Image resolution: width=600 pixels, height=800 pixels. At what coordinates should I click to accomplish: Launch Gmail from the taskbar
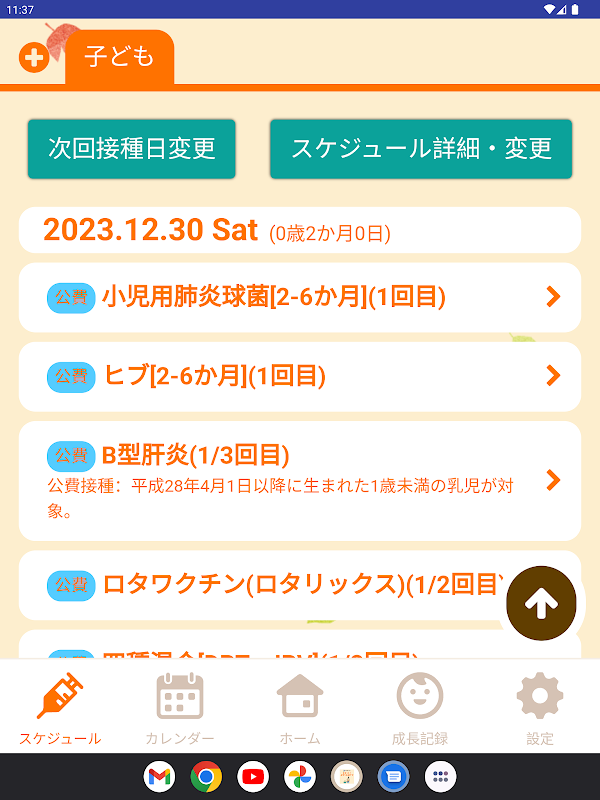pyautogui.click(x=160, y=776)
